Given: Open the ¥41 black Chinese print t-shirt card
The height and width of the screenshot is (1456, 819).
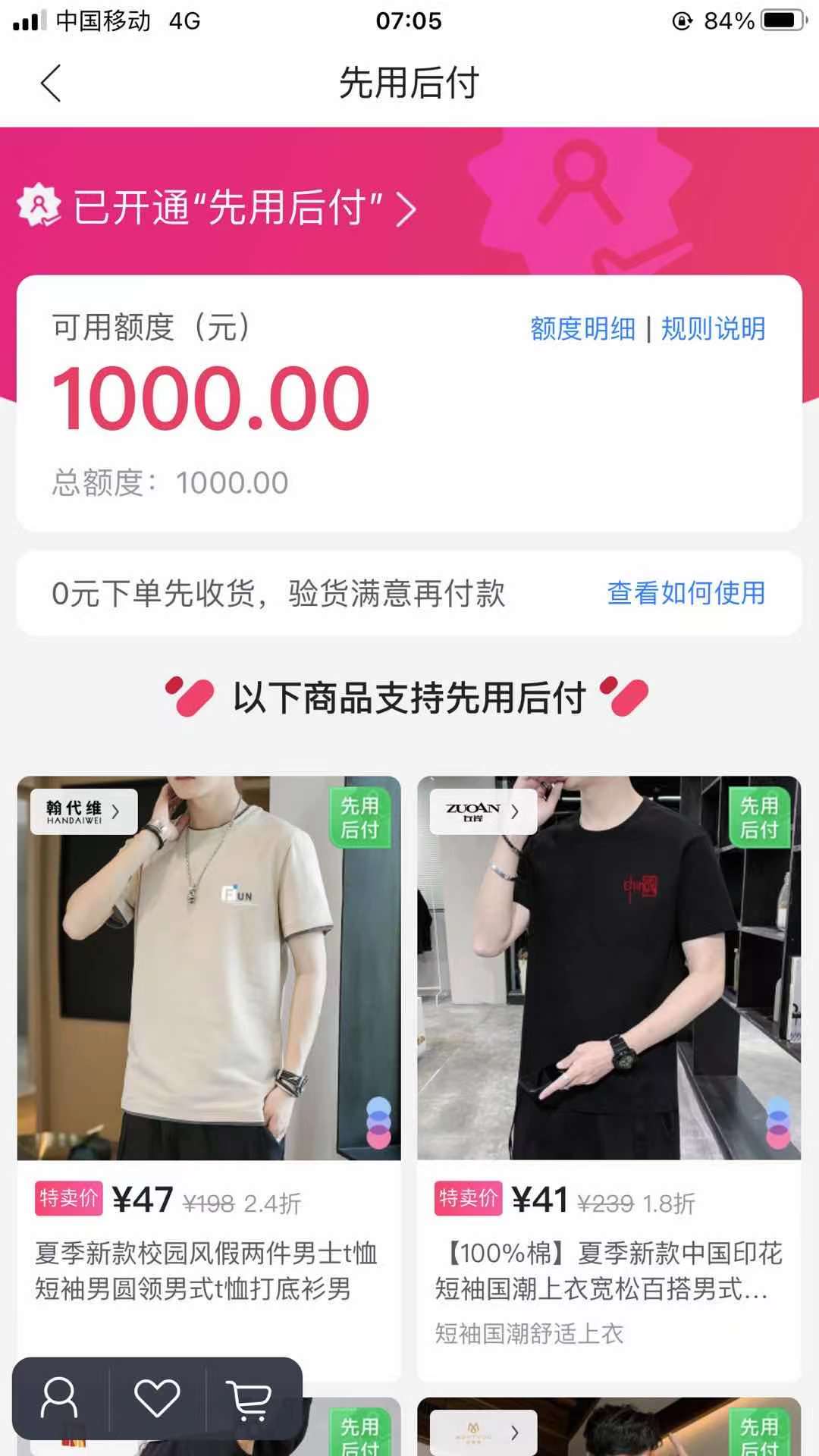Looking at the screenshot, I should tap(609, 986).
